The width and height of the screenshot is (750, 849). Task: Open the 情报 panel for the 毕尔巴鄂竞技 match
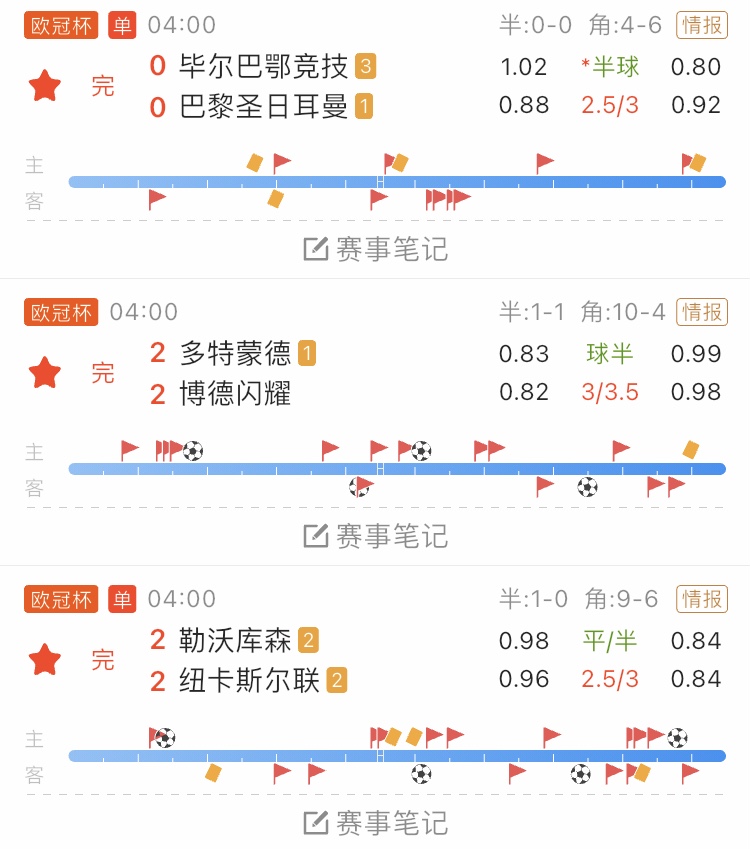click(x=702, y=26)
